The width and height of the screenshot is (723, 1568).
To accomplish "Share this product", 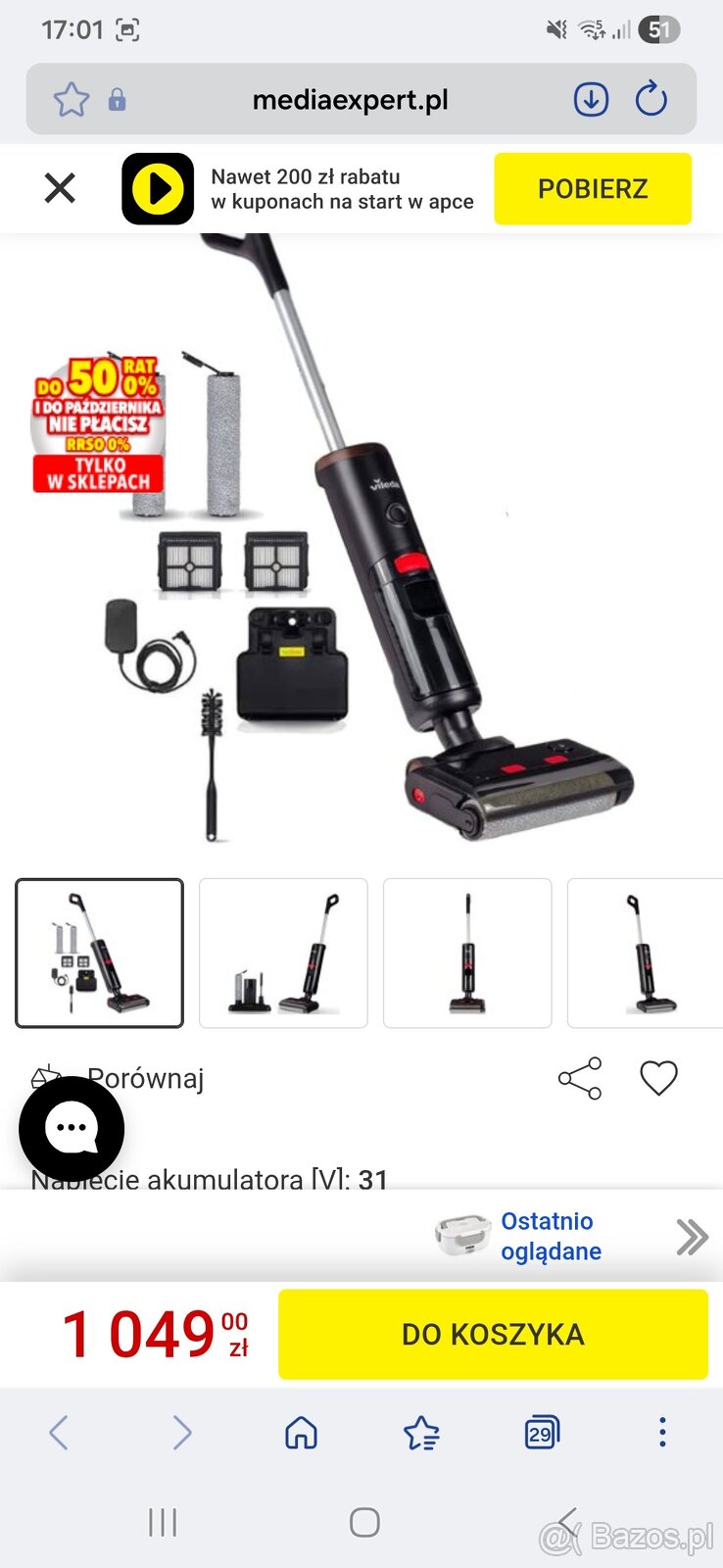I will point(580,1078).
